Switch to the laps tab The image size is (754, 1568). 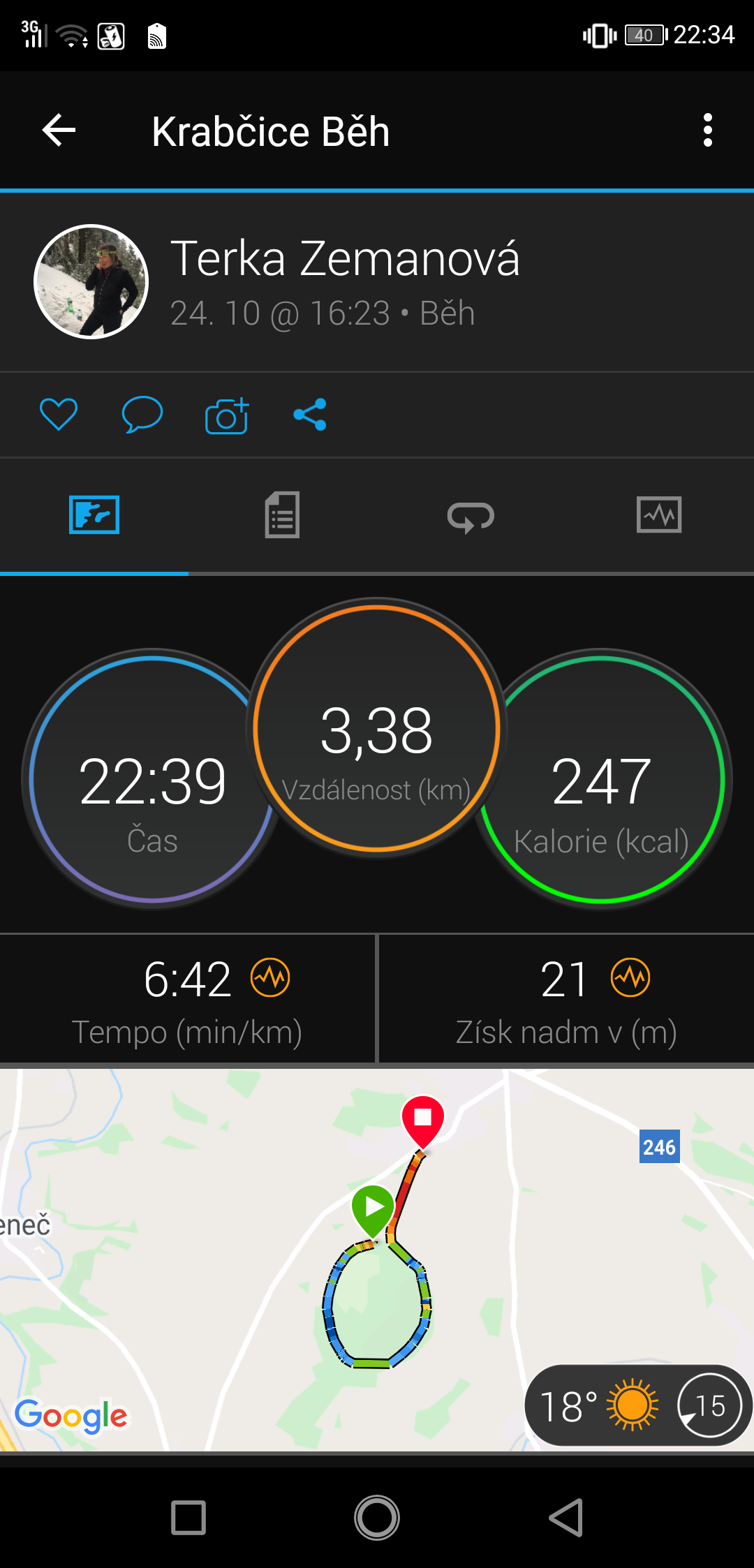[x=471, y=517]
